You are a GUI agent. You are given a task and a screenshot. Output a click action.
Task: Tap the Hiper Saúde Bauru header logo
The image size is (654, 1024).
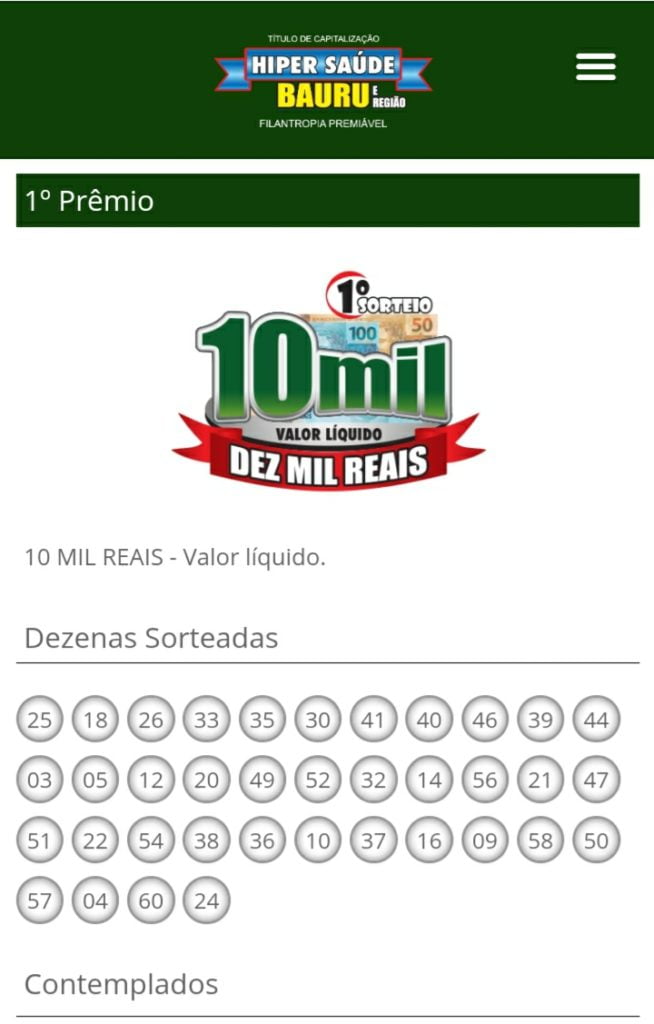click(x=323, y=80)
